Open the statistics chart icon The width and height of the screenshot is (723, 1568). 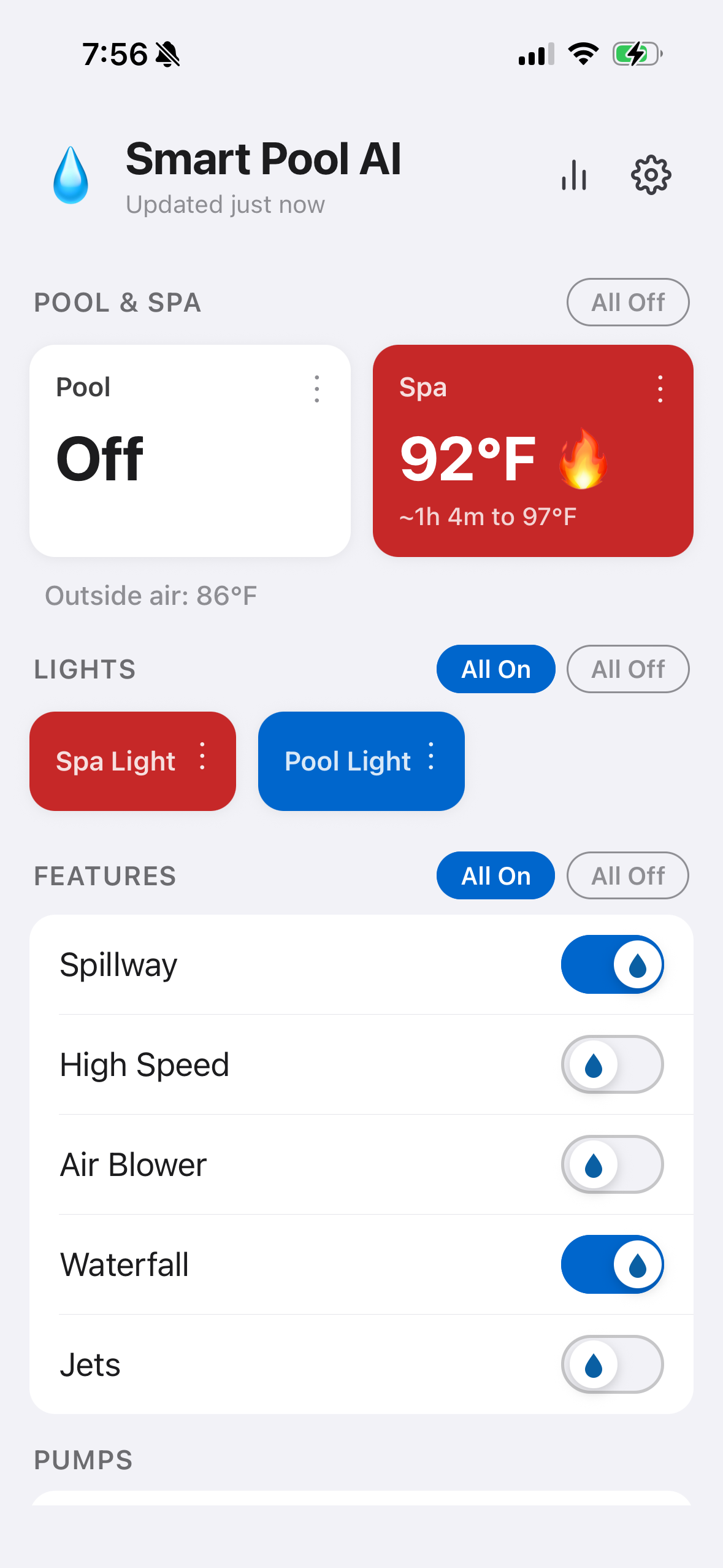[x=575, y=174]
